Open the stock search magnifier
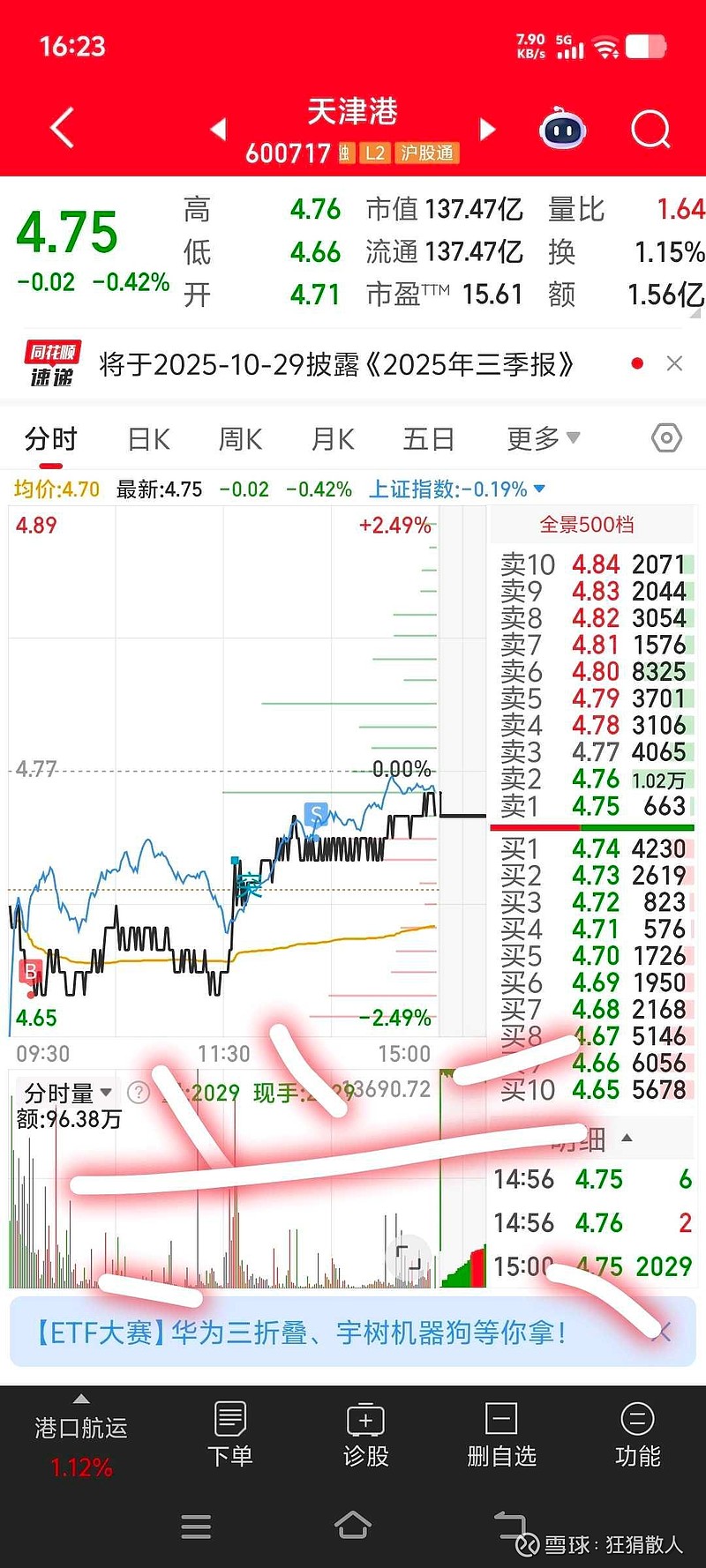This screenshot has width=706, height=1568. pos(650,129)
